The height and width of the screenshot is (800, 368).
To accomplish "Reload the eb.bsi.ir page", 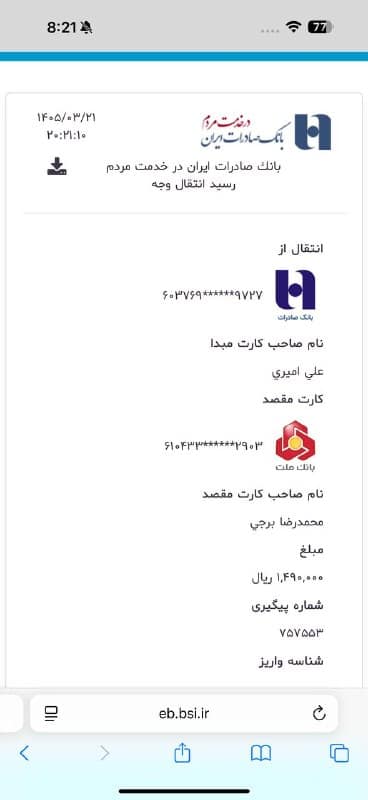I will pyautogui.click(x=319, y=713).
